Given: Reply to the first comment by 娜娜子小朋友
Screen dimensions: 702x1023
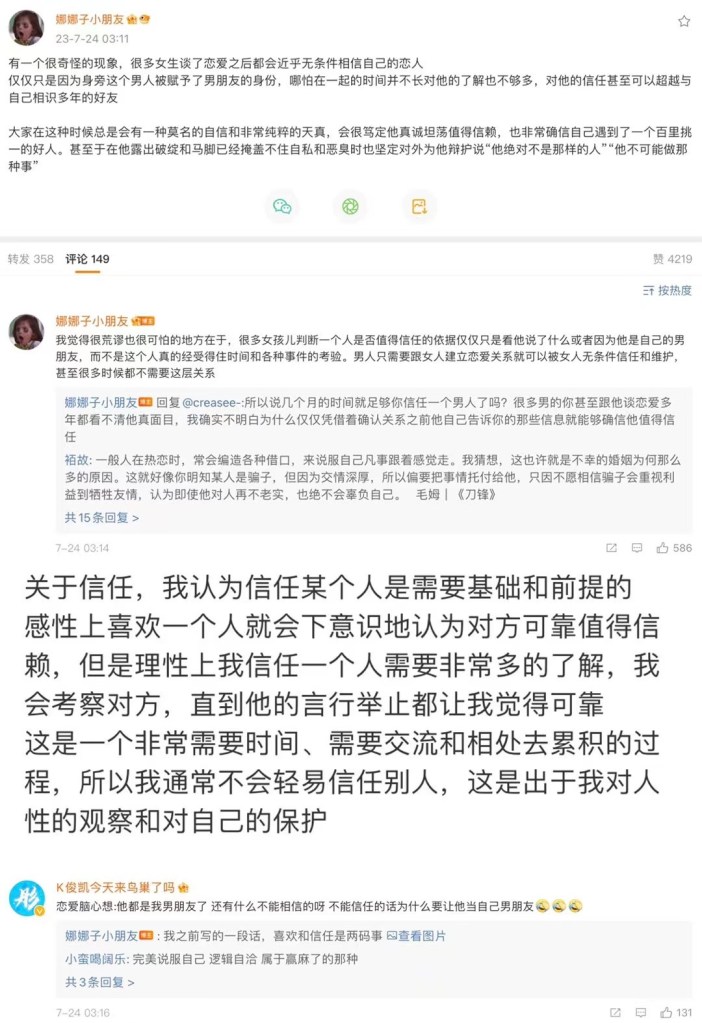Looking at the screenshot, I should 636,548.
